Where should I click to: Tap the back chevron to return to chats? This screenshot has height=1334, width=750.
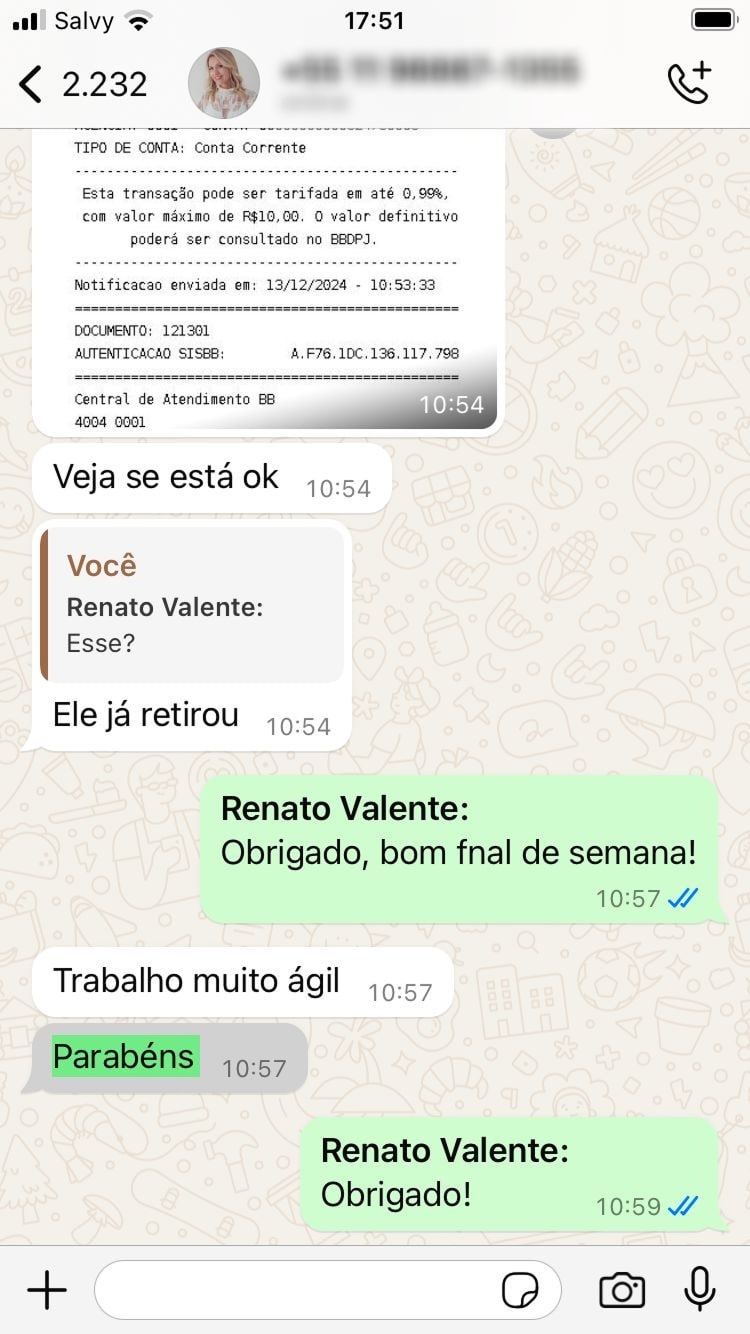pos(30,84)
